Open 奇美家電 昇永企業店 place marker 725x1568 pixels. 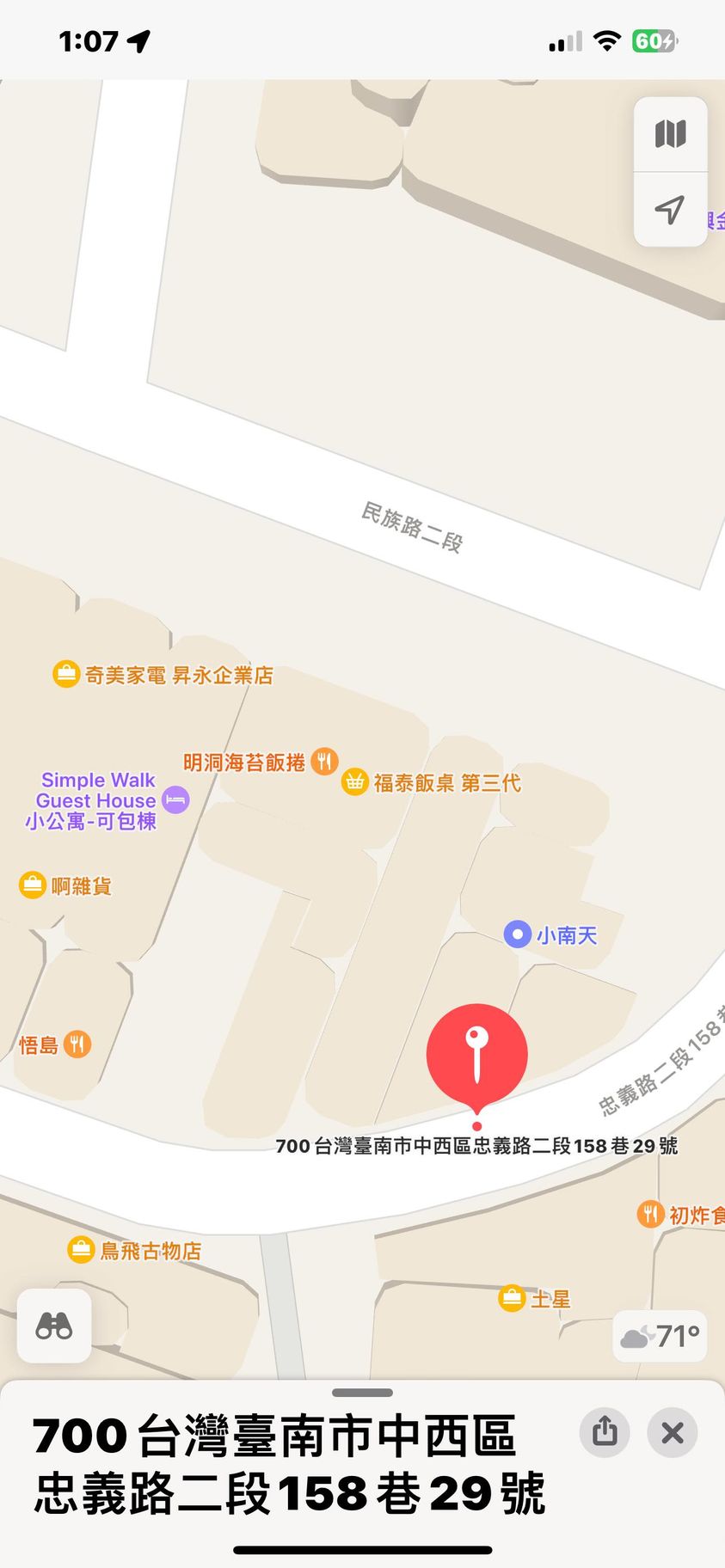click(66, 675)
